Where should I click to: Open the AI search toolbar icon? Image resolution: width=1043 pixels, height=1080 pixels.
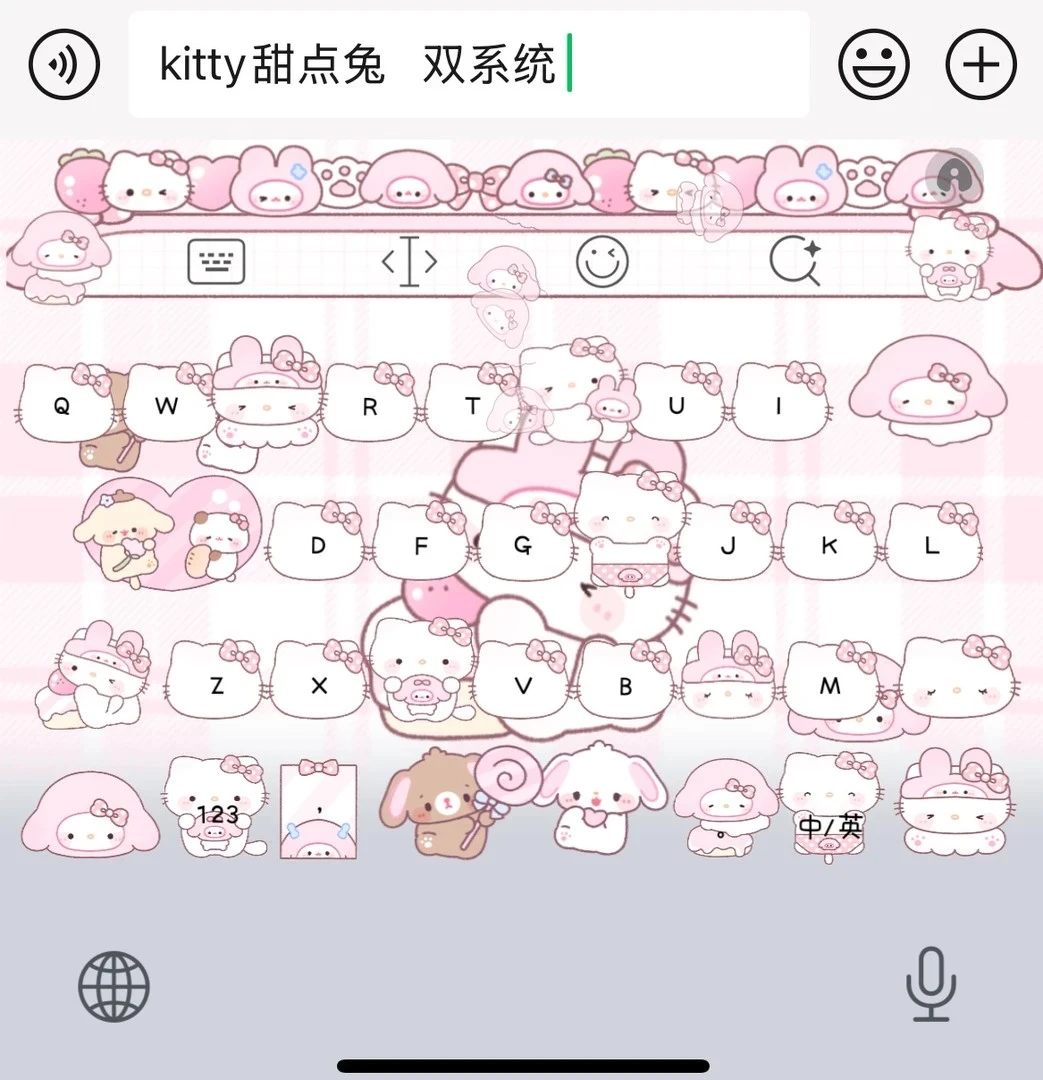pos(795,260)
